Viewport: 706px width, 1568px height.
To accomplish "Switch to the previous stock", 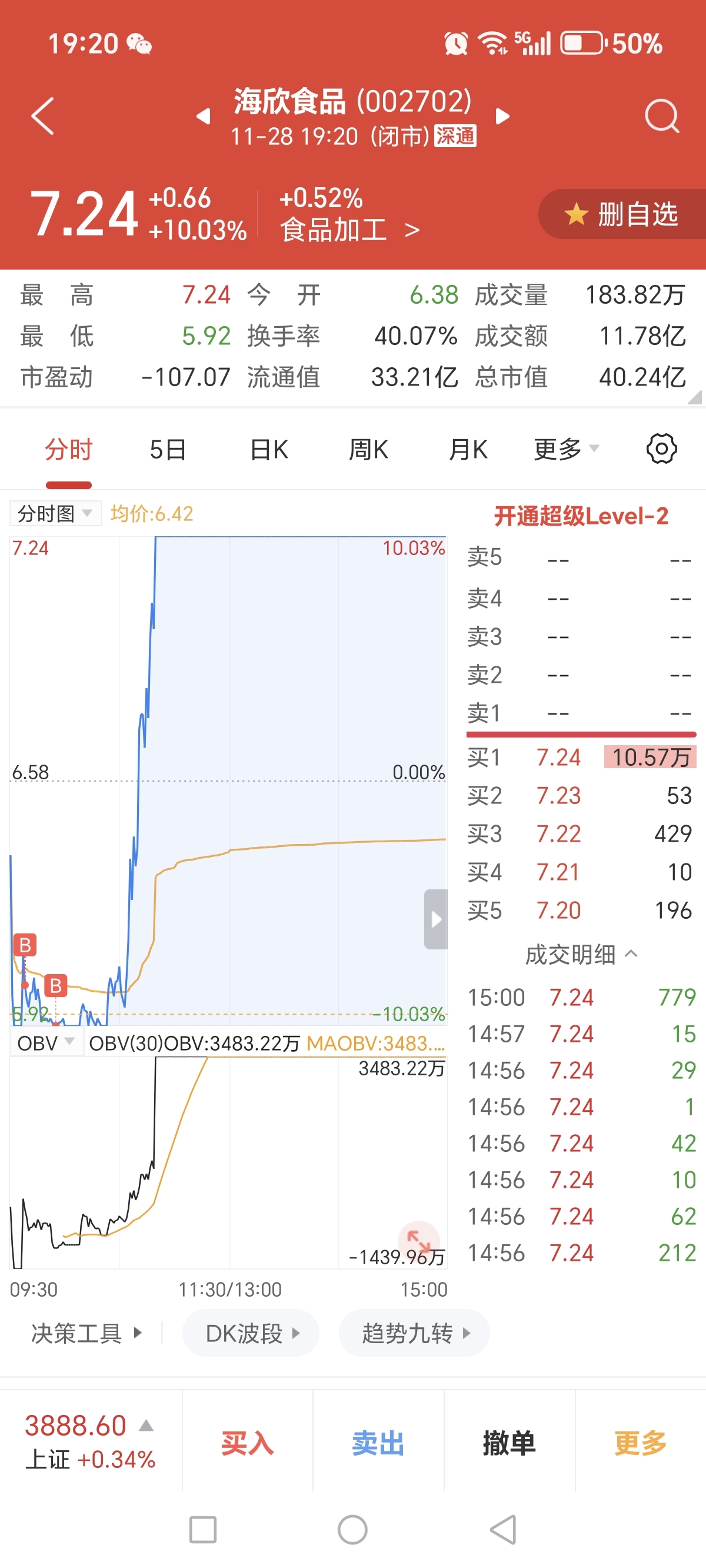I will tap(204, 115).
